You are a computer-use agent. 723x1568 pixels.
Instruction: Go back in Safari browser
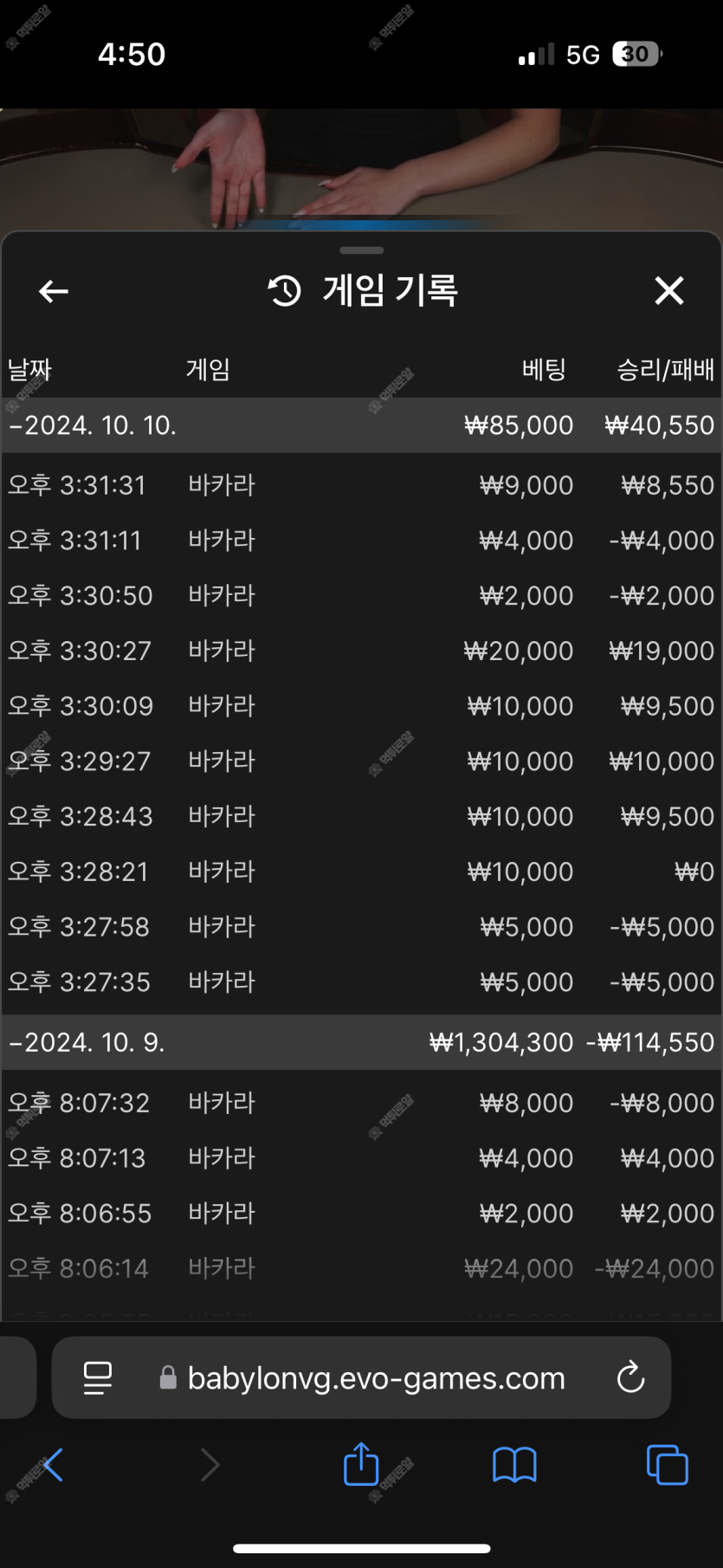53,1465
